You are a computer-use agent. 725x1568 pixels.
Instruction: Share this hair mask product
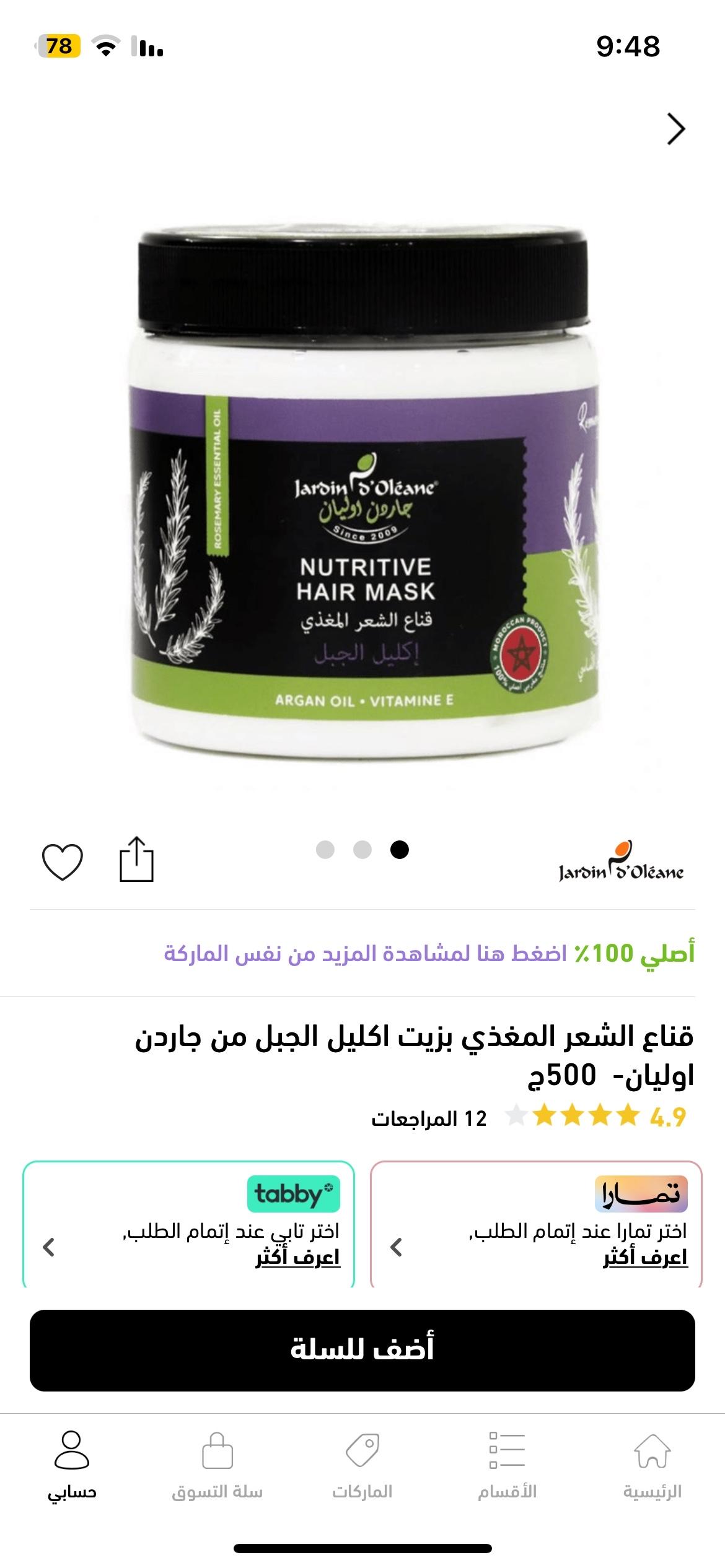click(x=136, y=860)
